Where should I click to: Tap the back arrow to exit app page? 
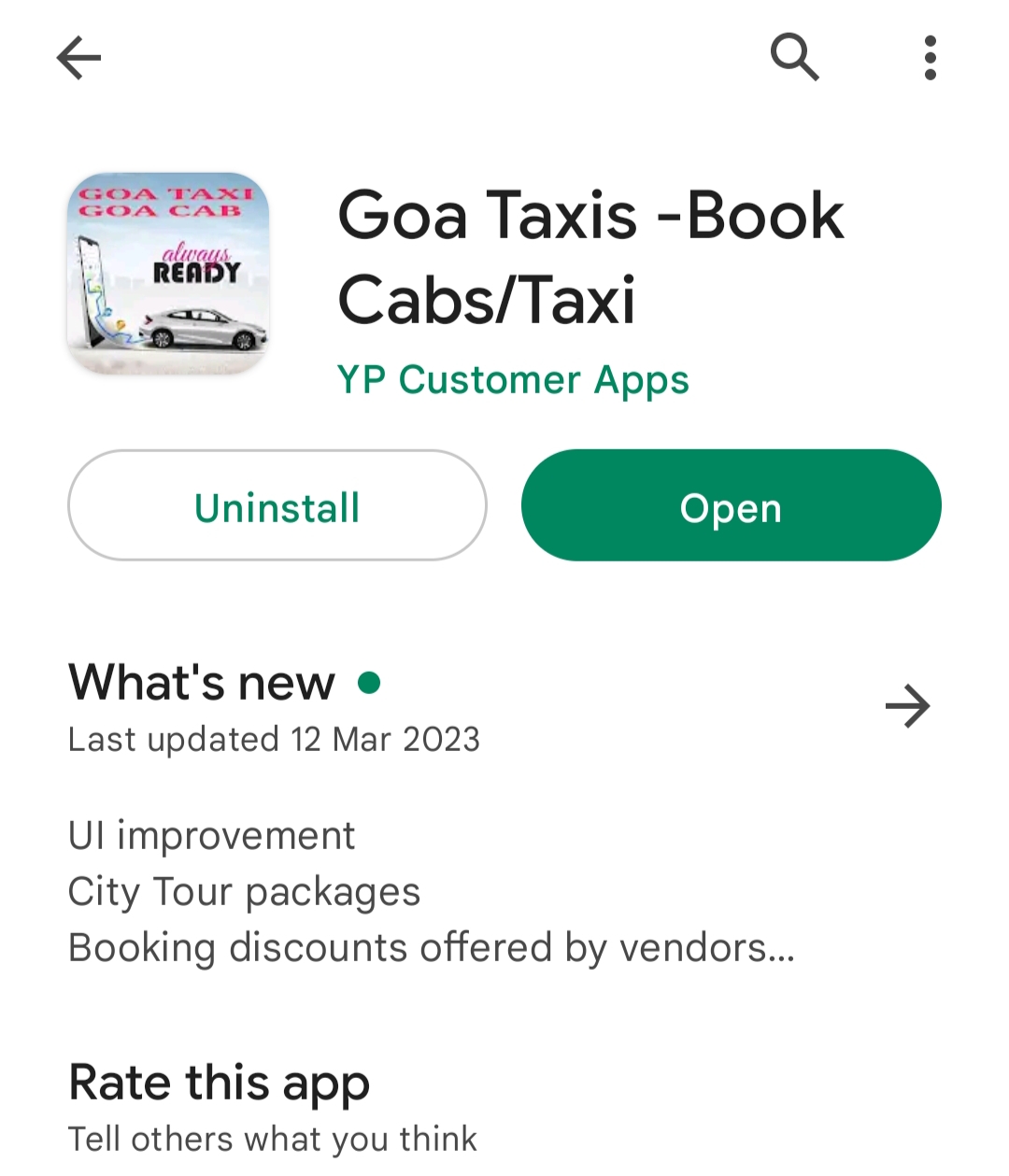pyautogui.click(x=78, y=57)
